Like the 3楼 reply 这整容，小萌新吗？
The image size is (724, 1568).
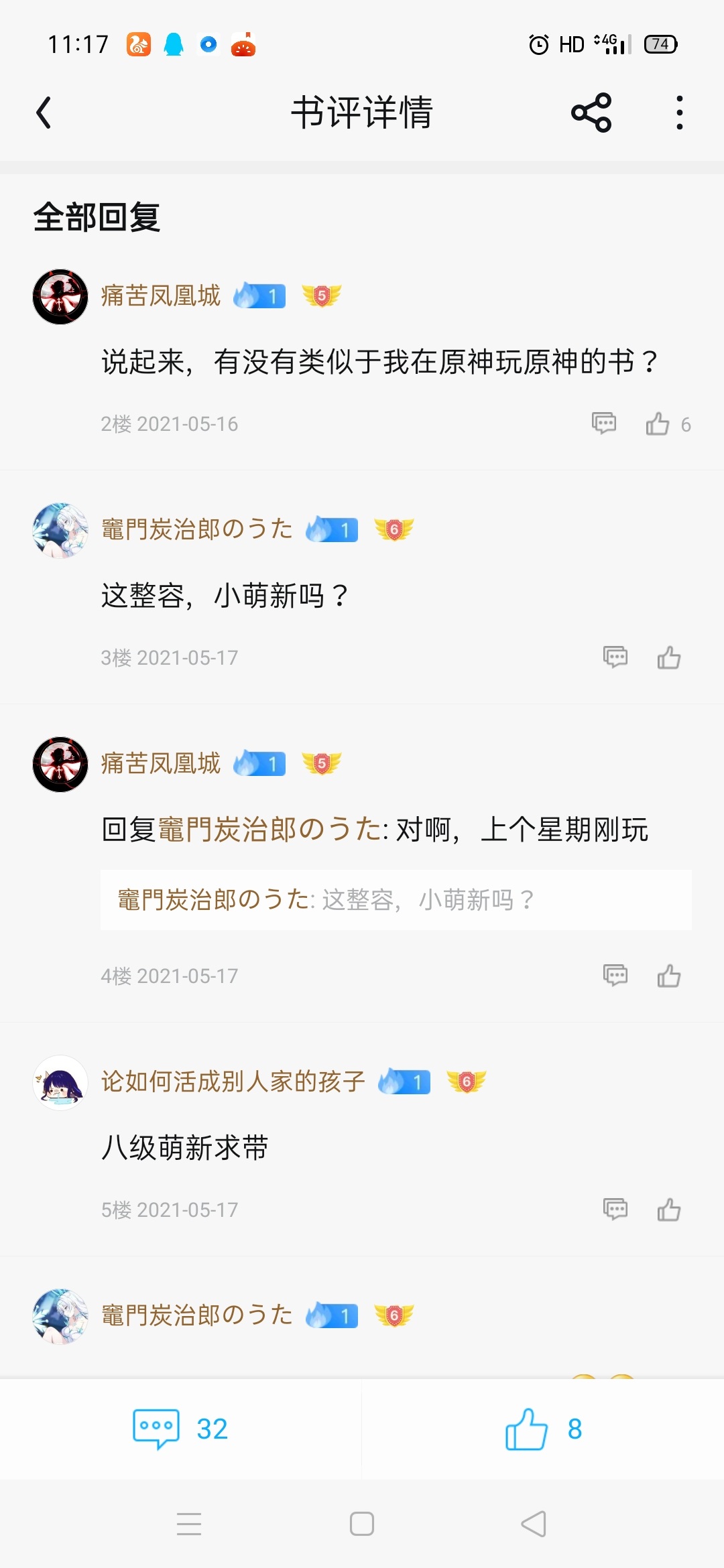(669, 658)
